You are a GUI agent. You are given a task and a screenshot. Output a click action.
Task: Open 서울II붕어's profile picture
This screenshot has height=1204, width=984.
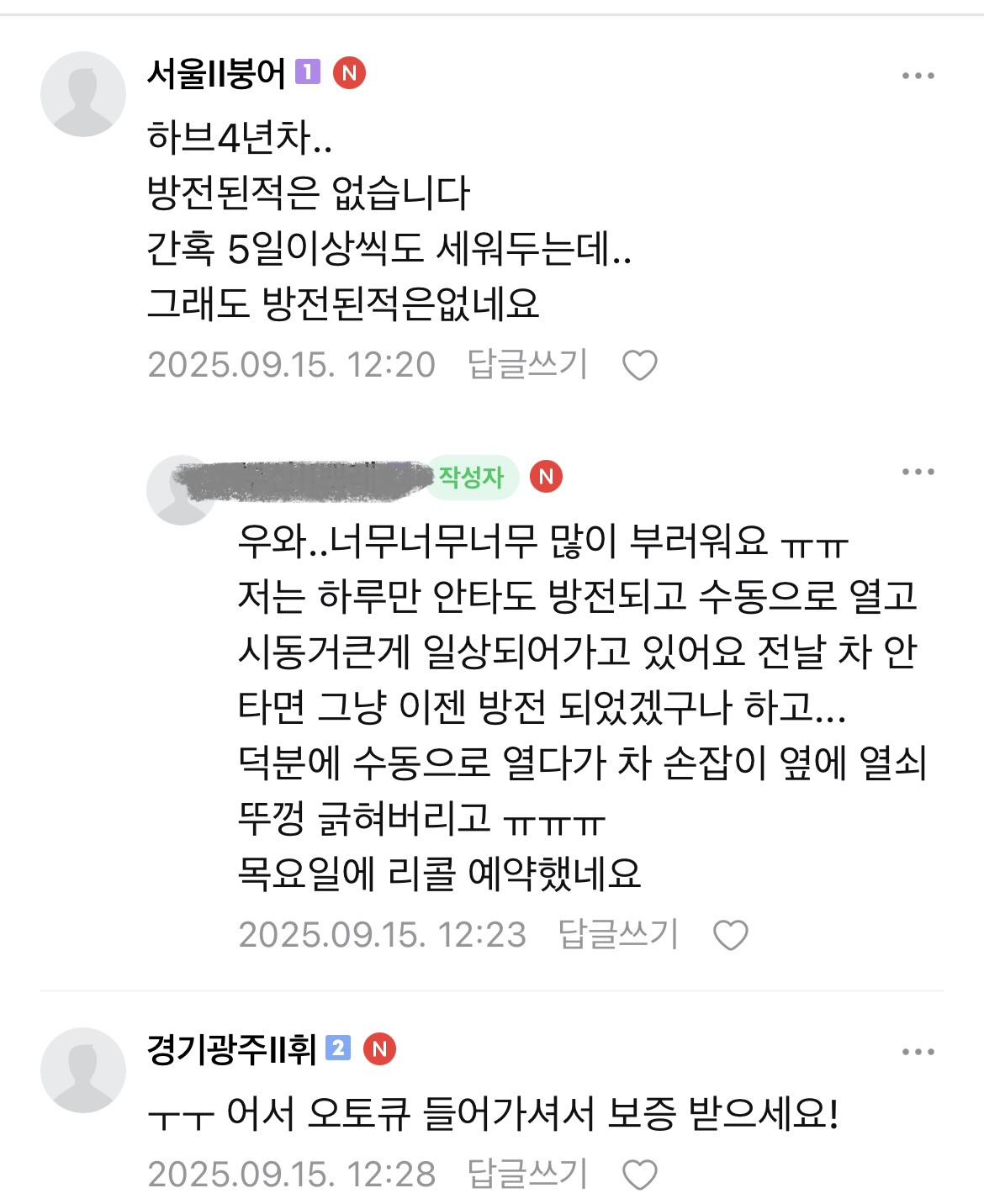coord(83,94)
